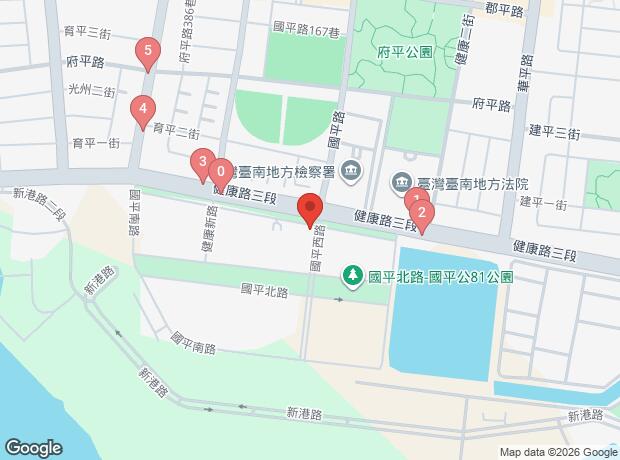This screenshot has width=620, height=460.
Task: Tap the map marker numbered 5
Action: [148, 51]
